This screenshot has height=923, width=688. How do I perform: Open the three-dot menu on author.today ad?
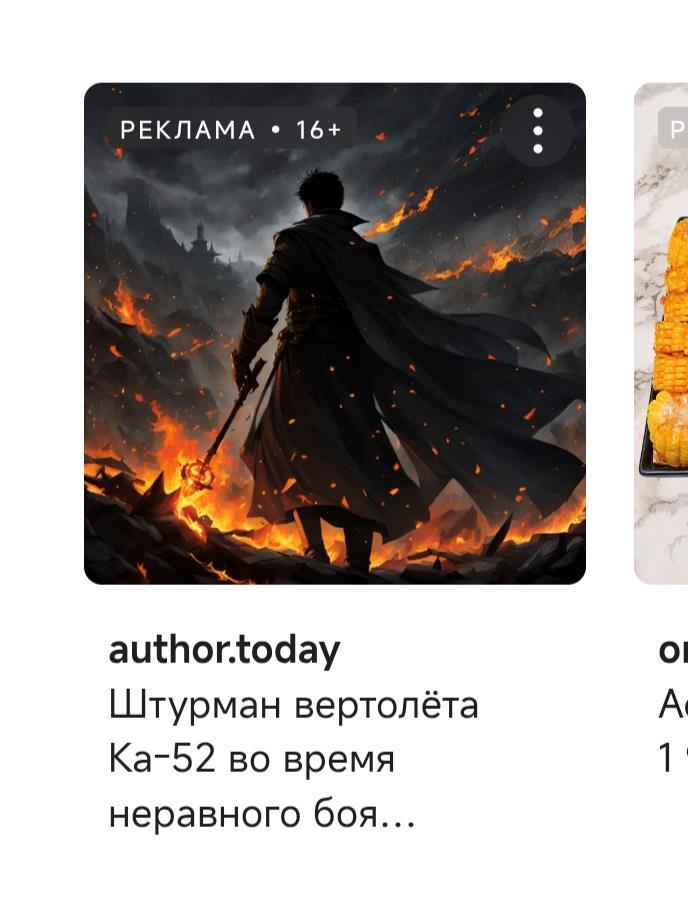[x=537, y=131]
